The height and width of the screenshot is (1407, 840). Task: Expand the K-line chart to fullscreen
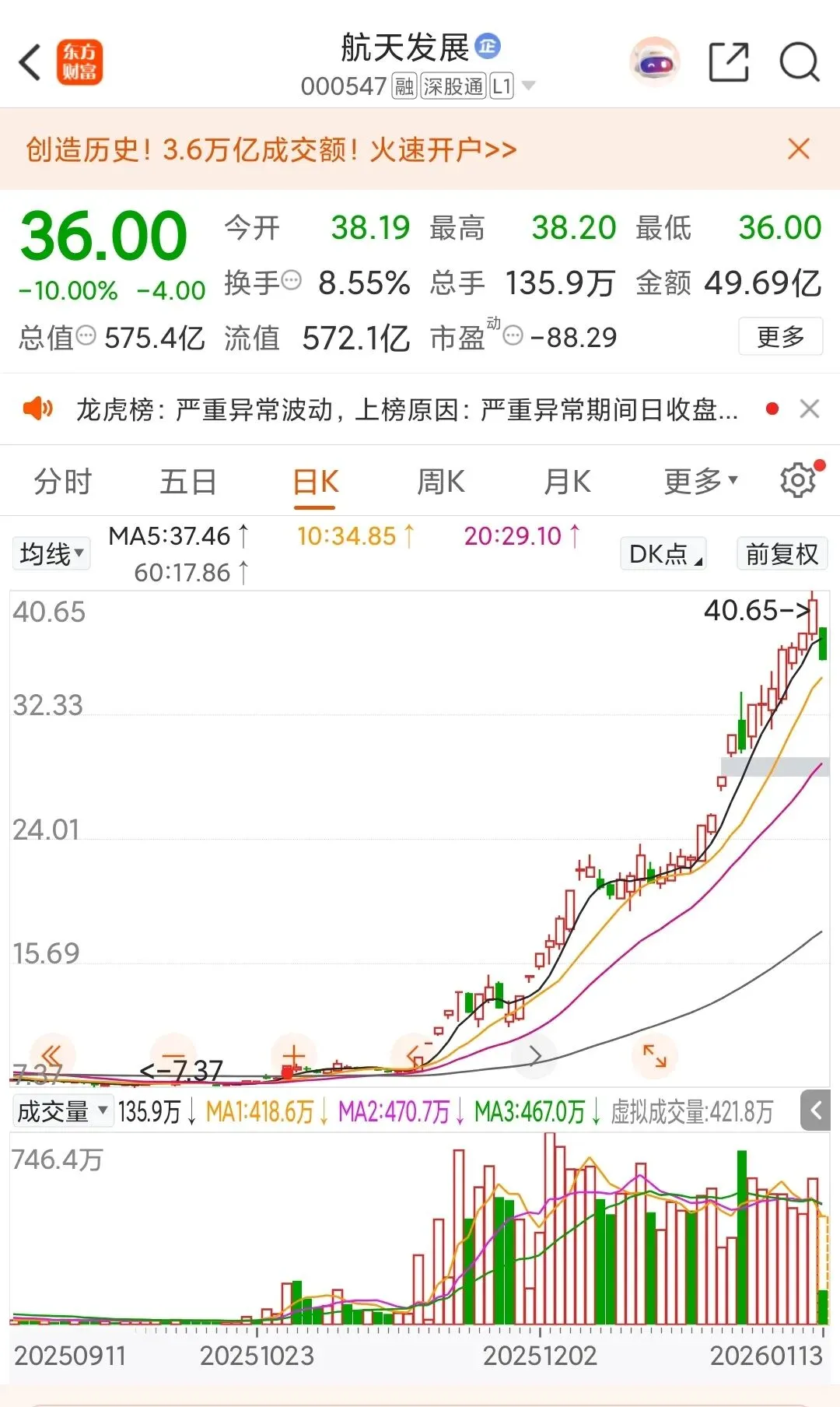tap(654, 1056)
